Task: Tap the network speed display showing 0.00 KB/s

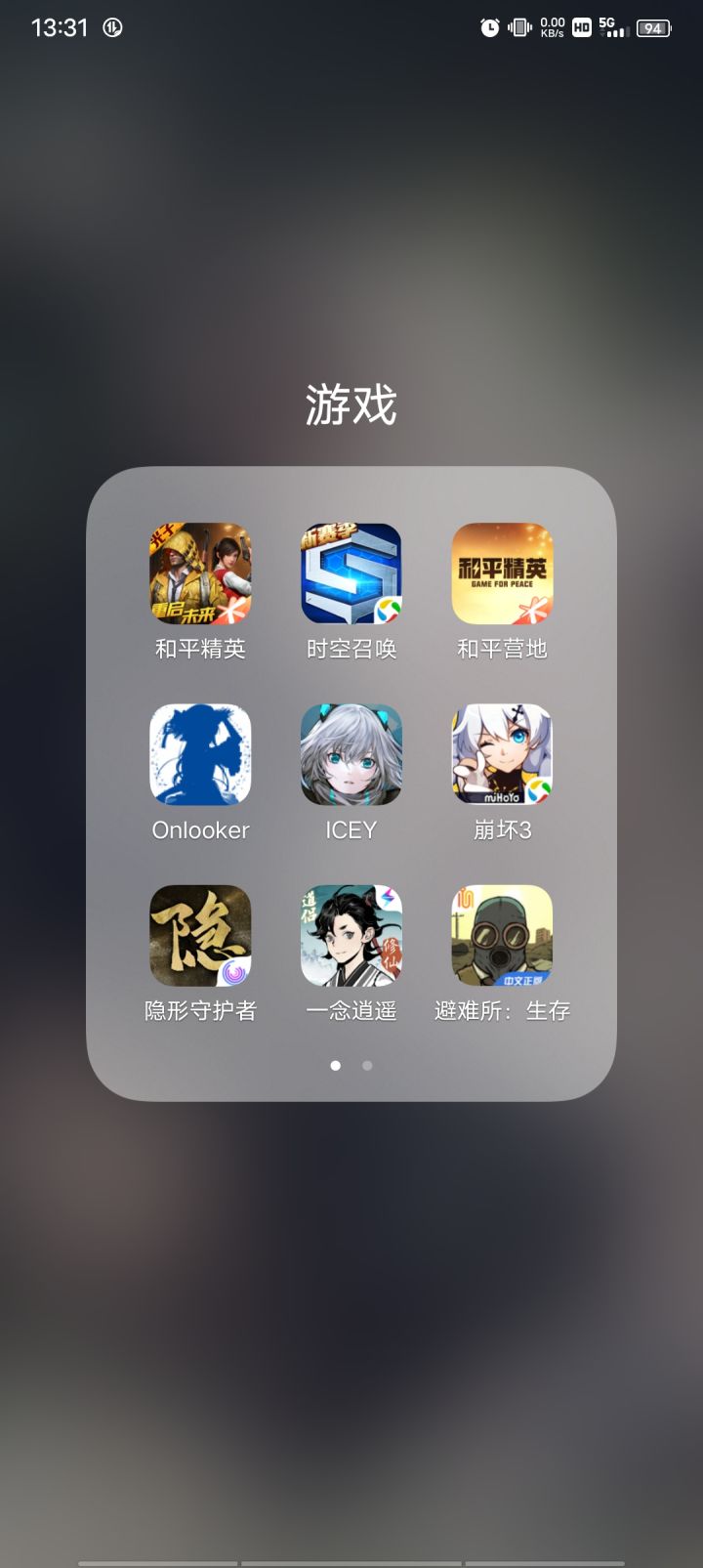Action: coord(552,28)
